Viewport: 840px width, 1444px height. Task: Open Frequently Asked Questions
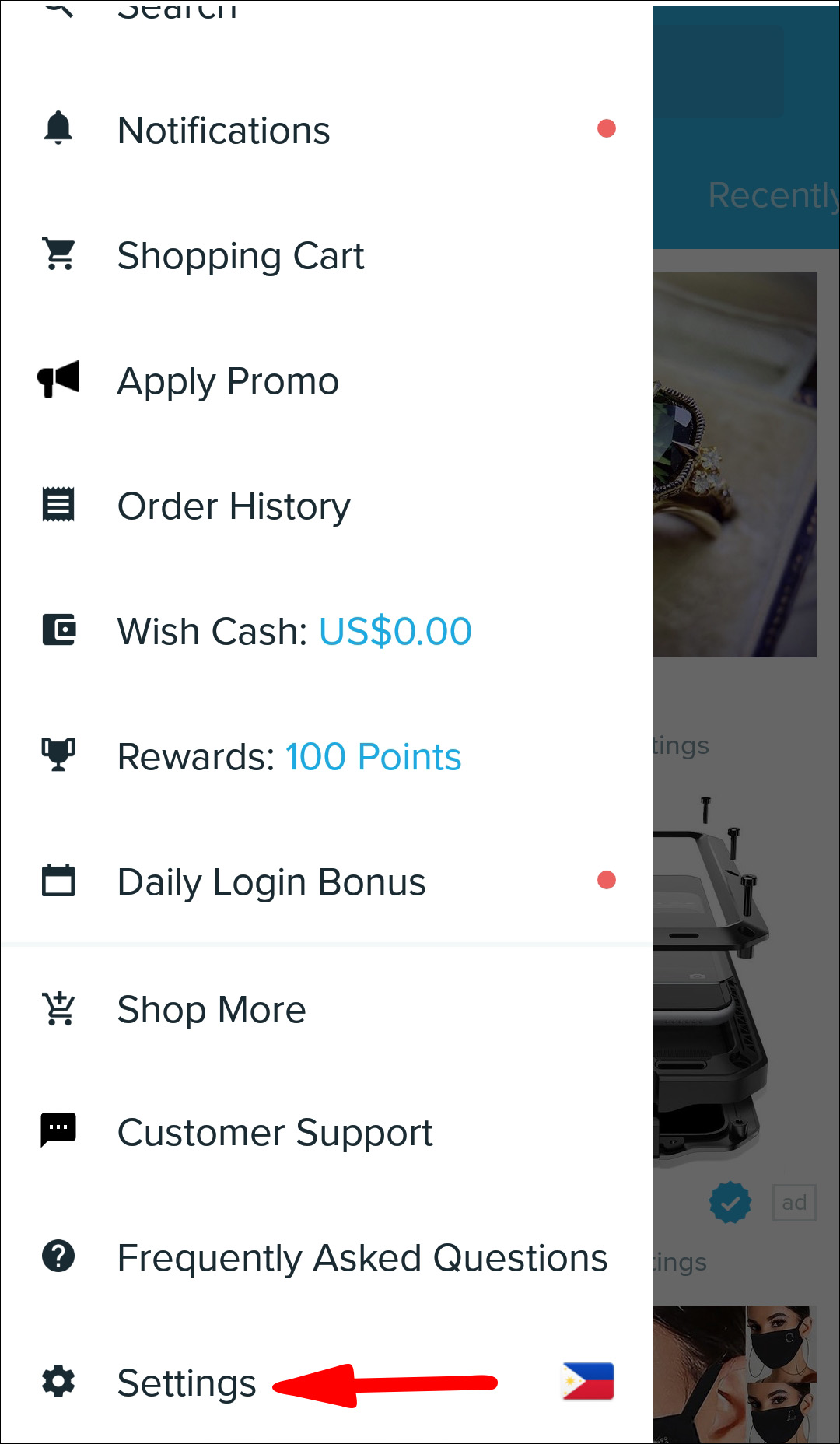(x=362, y=1258)
